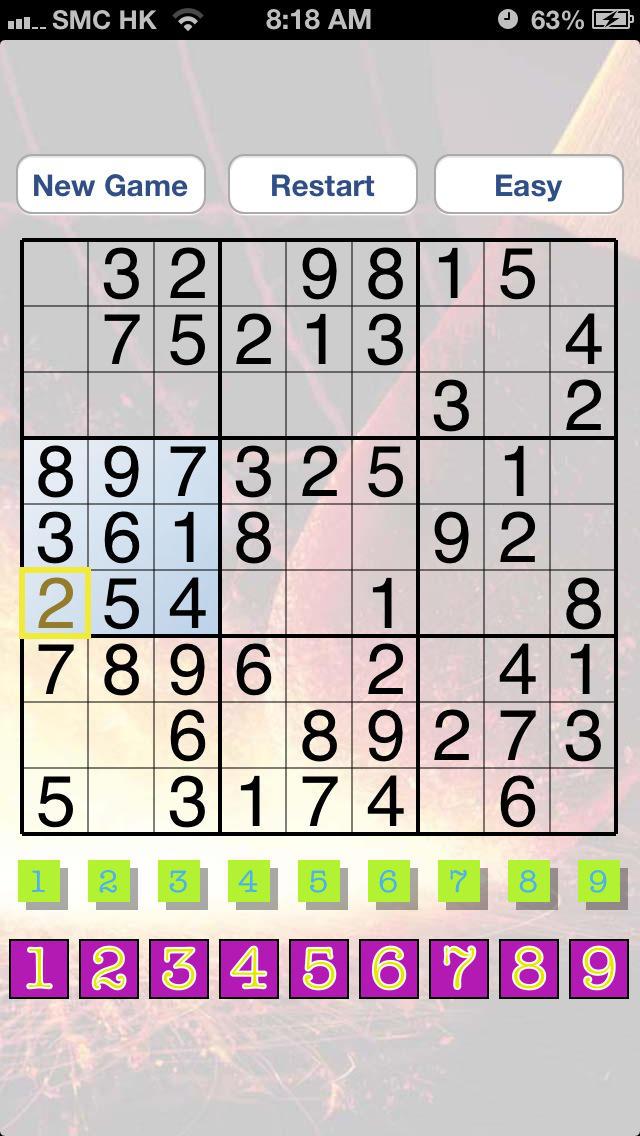Enter big purple number 5
This screenshot has width=640, height=1136.
point(319,969)
